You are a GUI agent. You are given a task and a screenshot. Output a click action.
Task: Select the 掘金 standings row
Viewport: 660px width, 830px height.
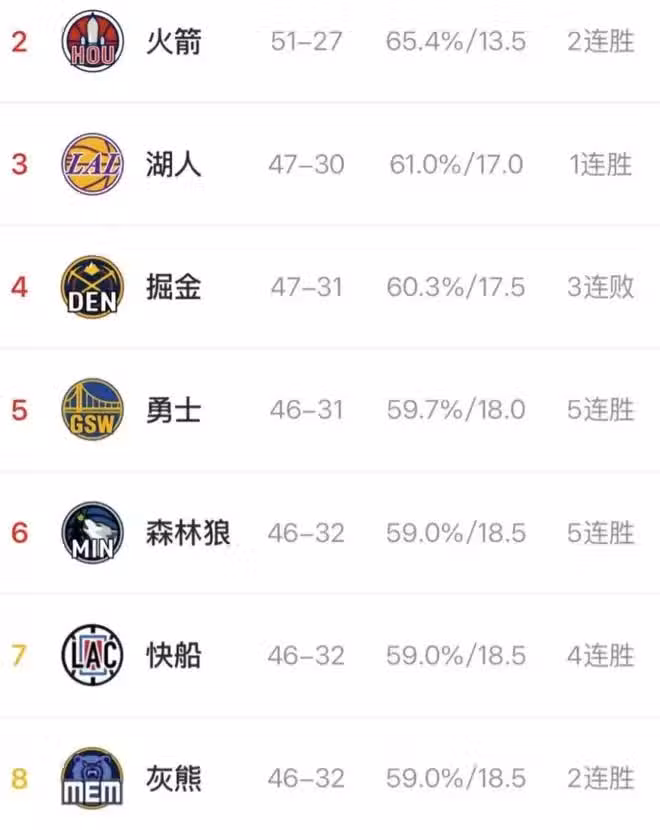[330, 287]
